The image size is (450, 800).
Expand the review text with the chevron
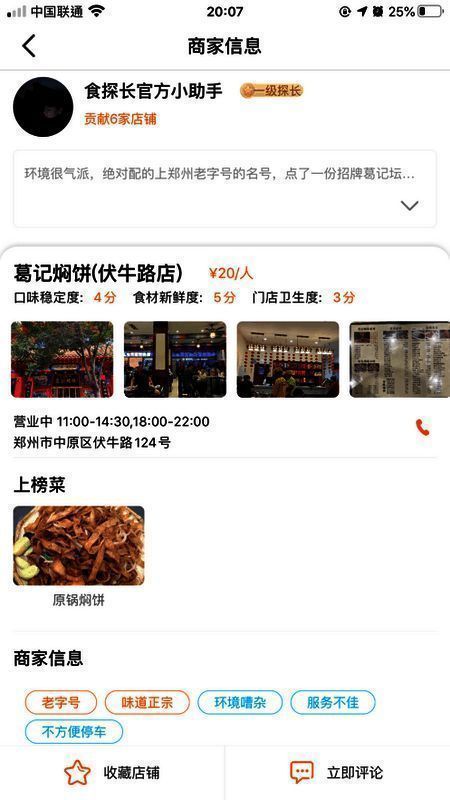410,205
